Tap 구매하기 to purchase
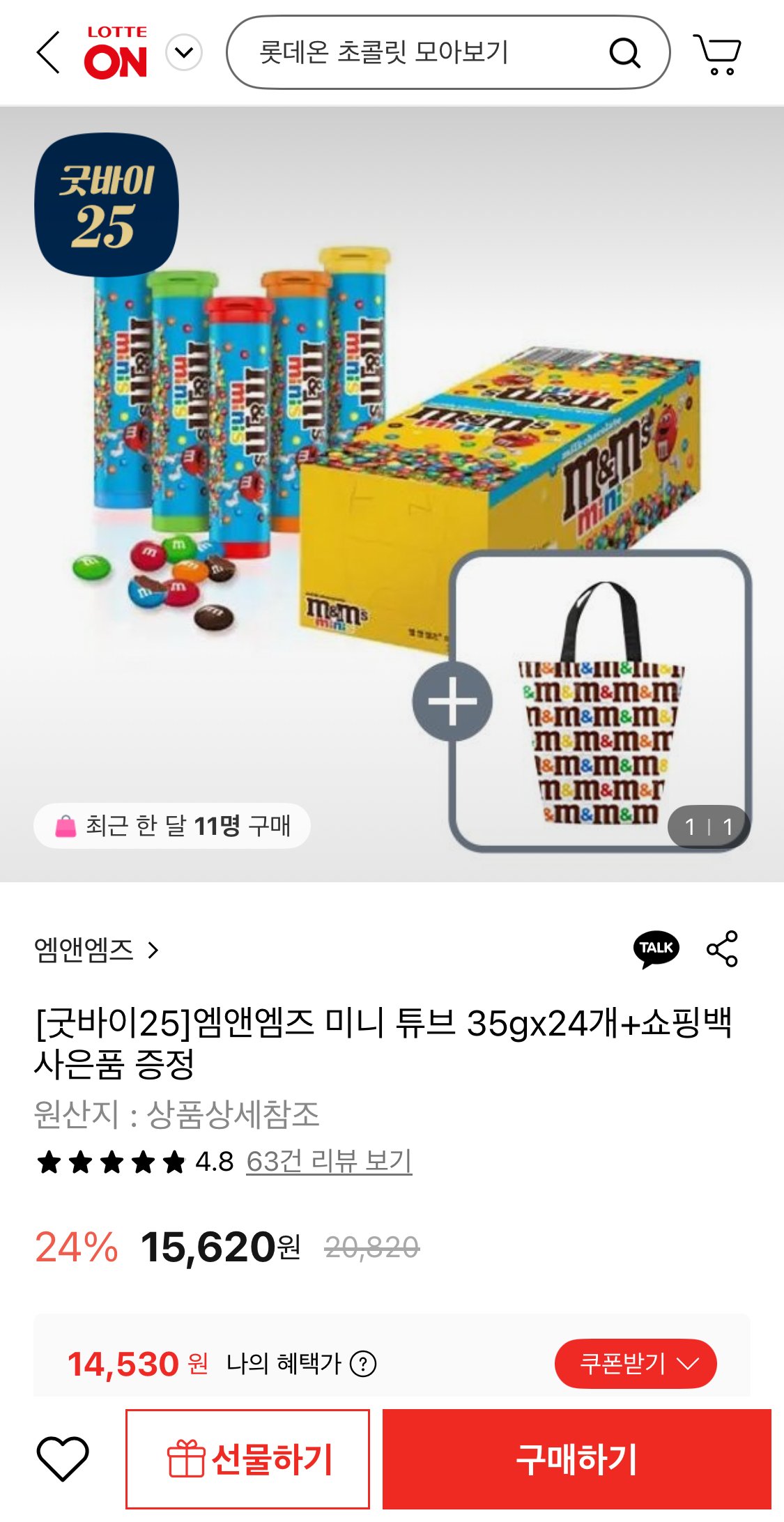This screenshot has height=1522, width=784. [580, 1458]
